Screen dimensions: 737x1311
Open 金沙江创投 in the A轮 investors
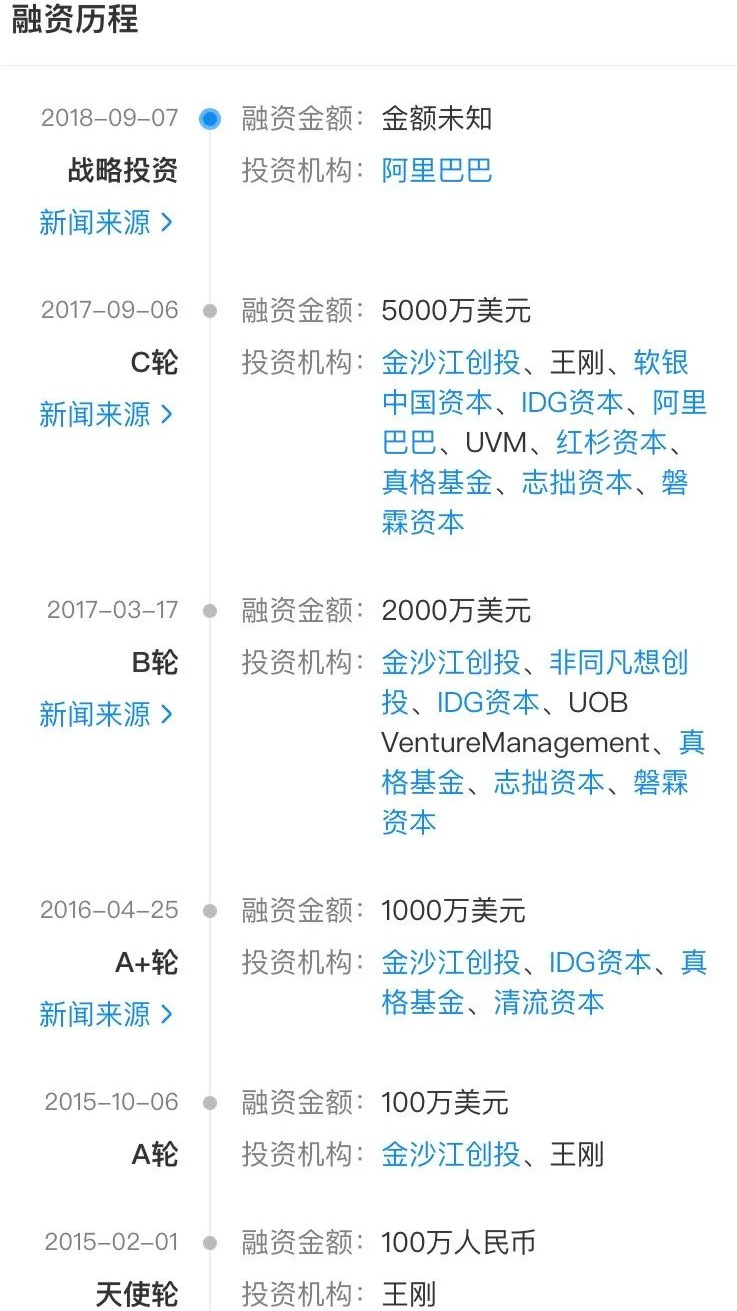pos(451,1155)
